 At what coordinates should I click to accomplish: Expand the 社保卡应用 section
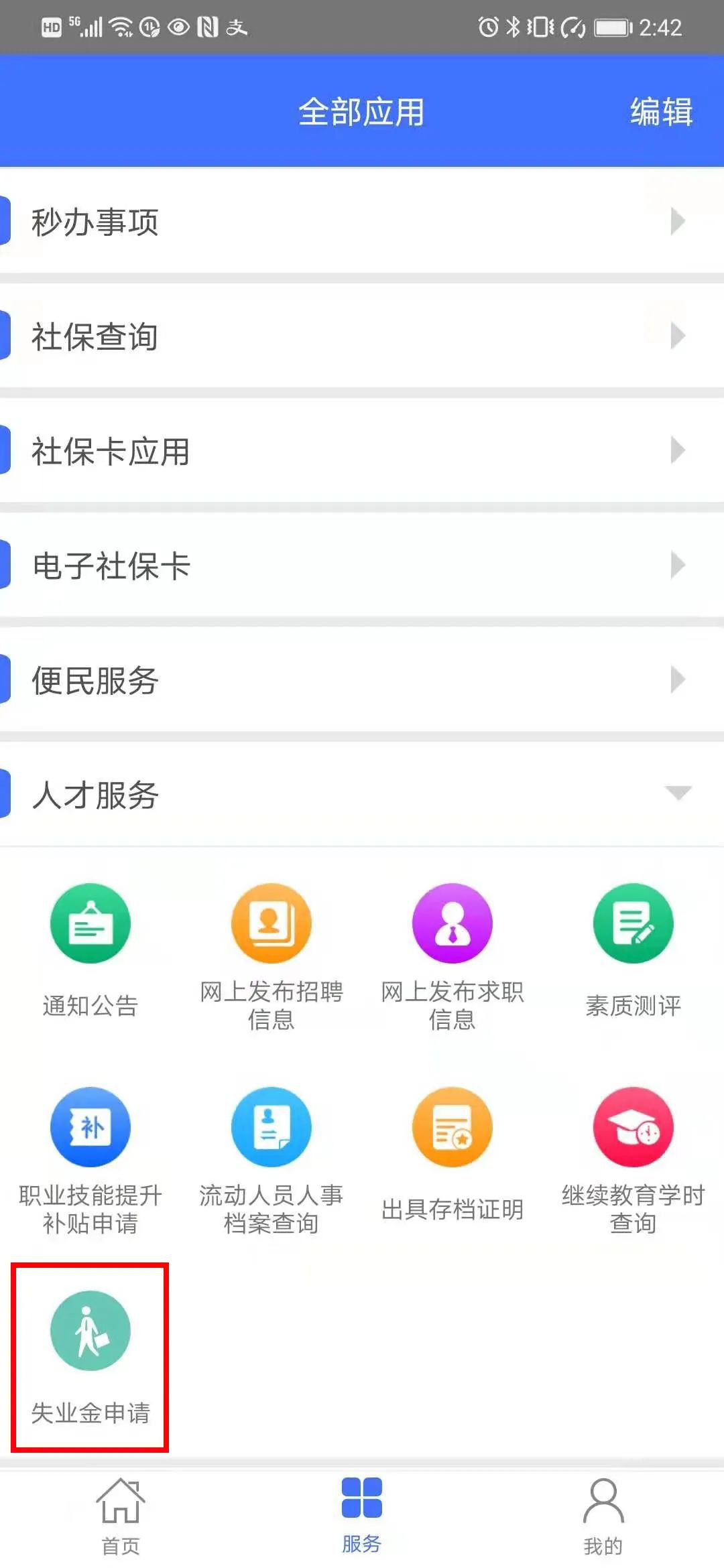[362, 450]
